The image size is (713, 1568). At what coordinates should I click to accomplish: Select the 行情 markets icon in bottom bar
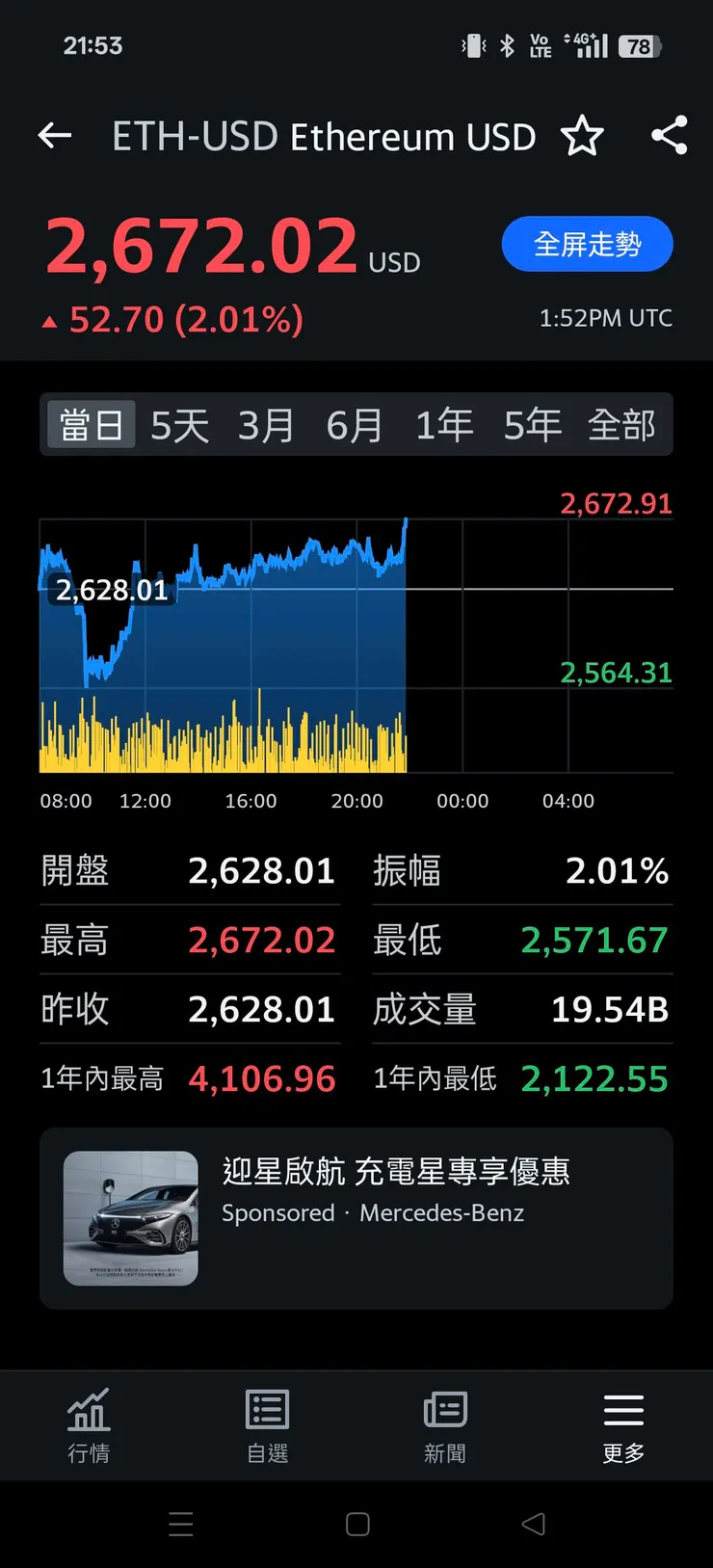point(89,1426)
